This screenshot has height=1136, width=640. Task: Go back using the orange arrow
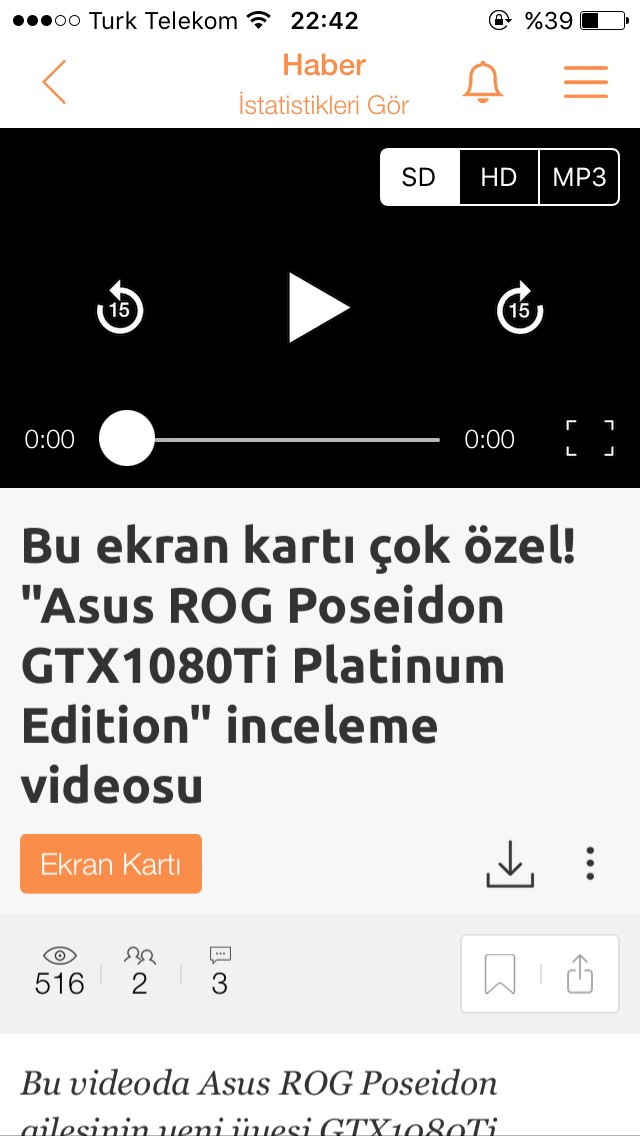(x=54, y=82)
